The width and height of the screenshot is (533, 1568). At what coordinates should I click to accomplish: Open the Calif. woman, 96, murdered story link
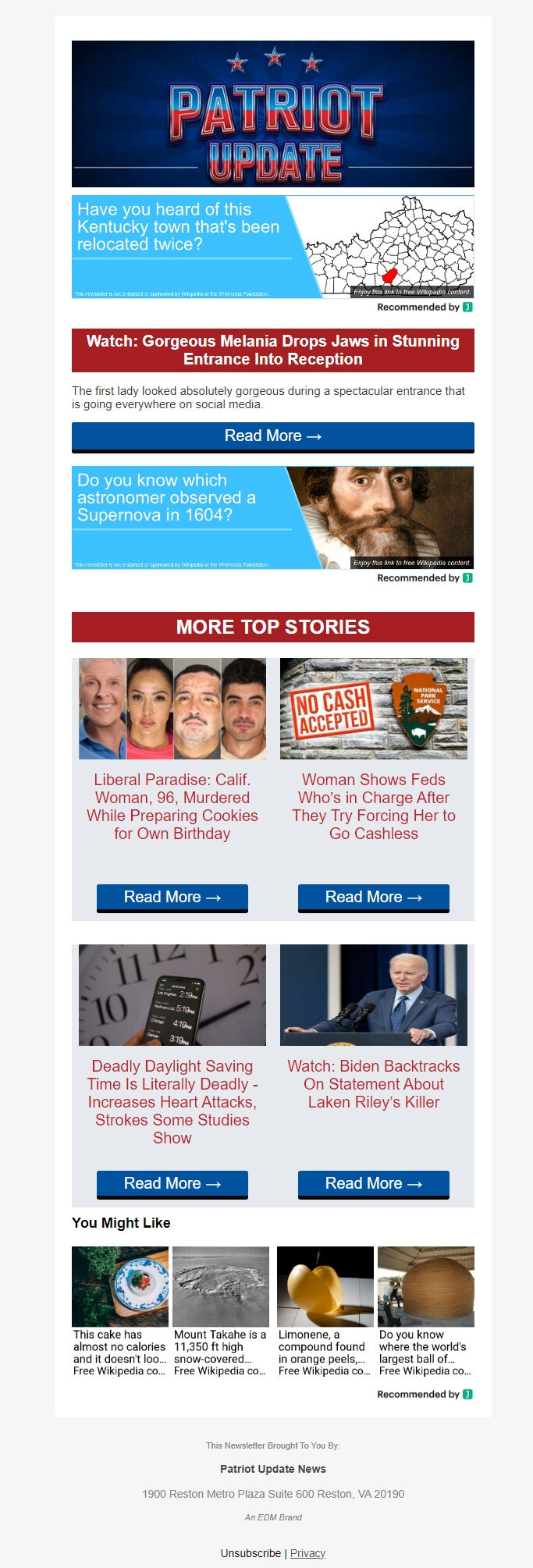[x=172, y=806]
